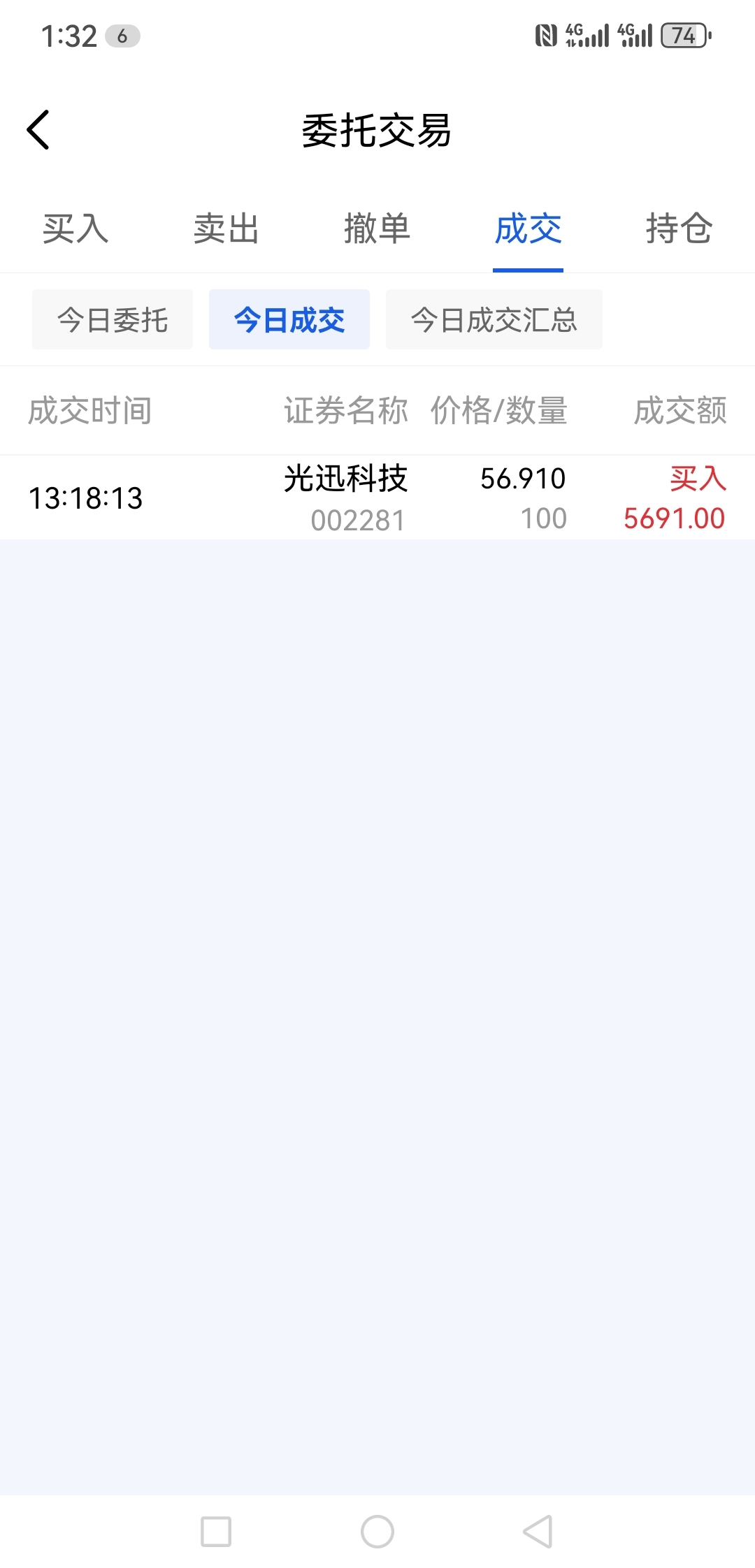Switch to the 卖出 tab
755x1568 pixels.
pyautogui.click(x=226, y=228)
